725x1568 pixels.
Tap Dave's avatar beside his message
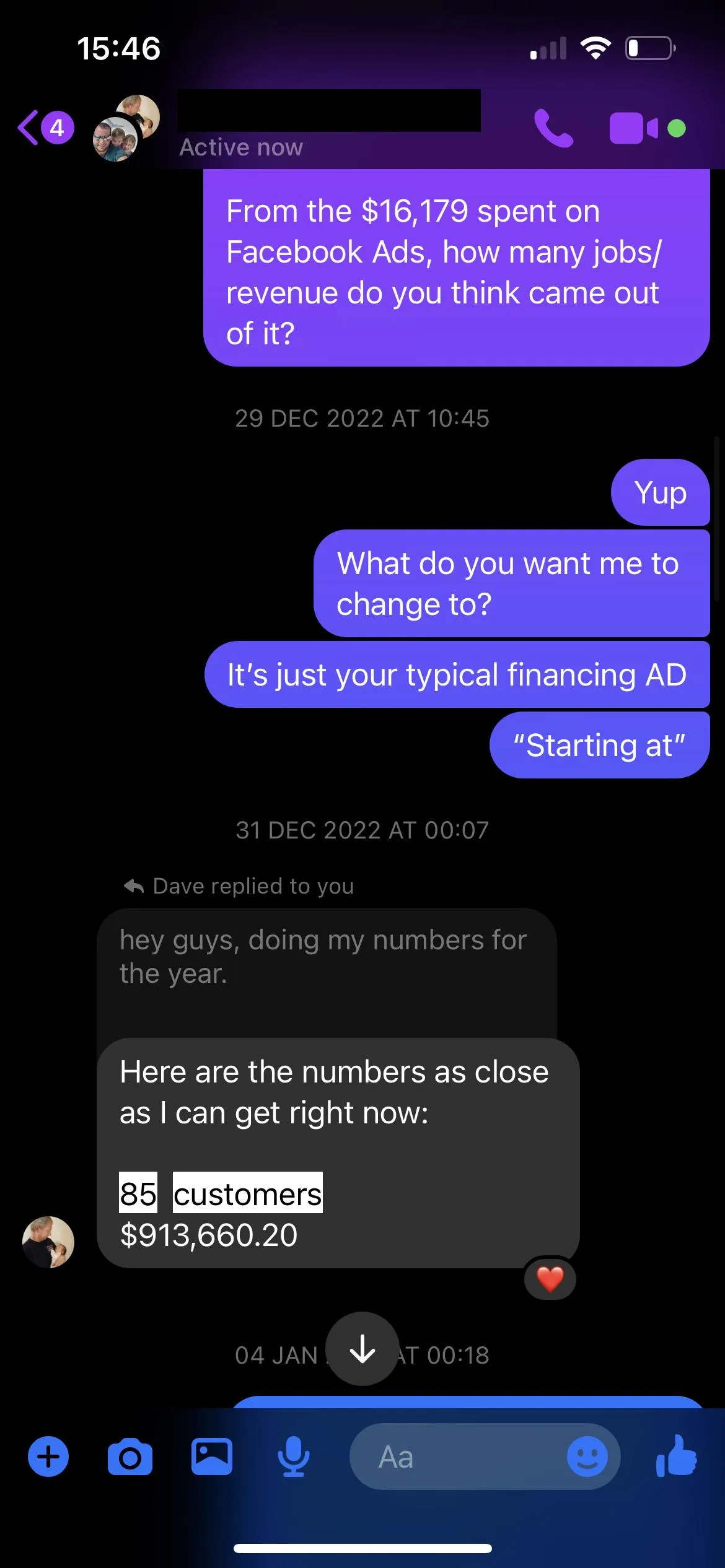[x=48, y=1242]
